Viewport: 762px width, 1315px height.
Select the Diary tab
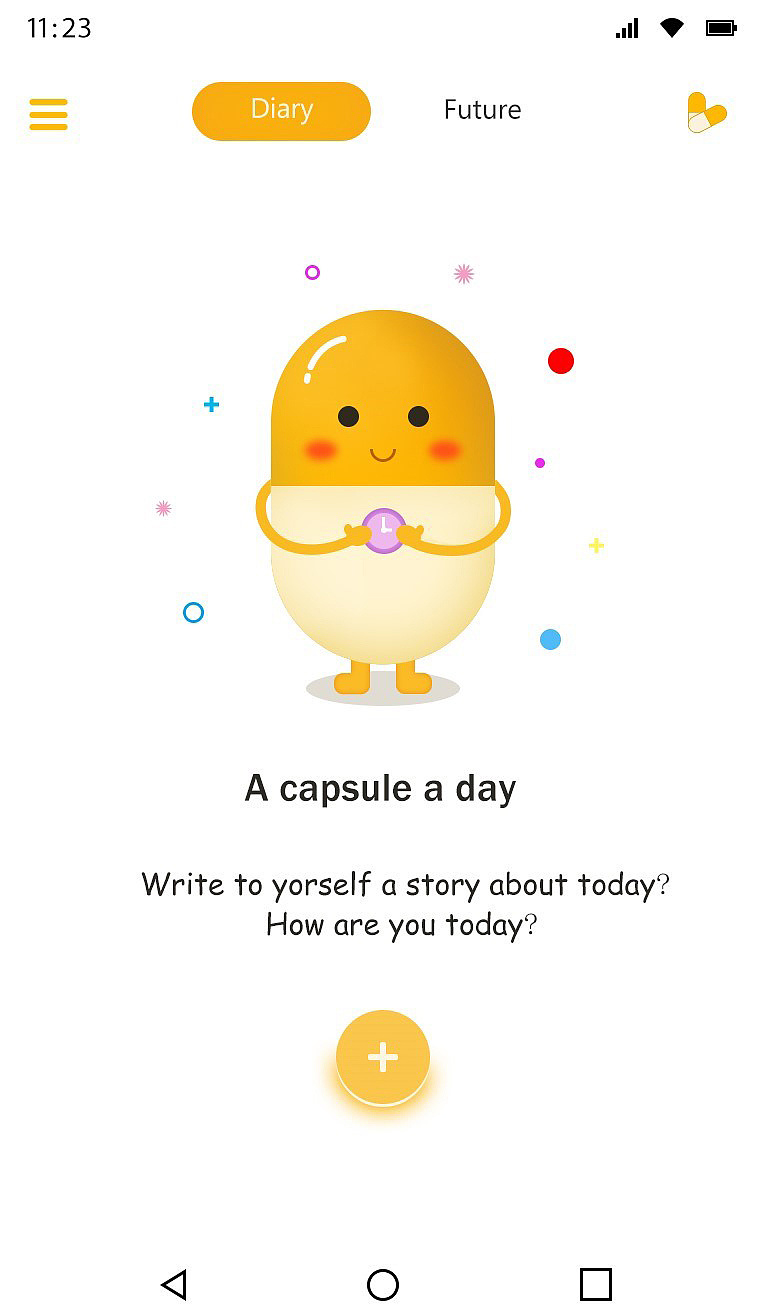pos(281,110)
